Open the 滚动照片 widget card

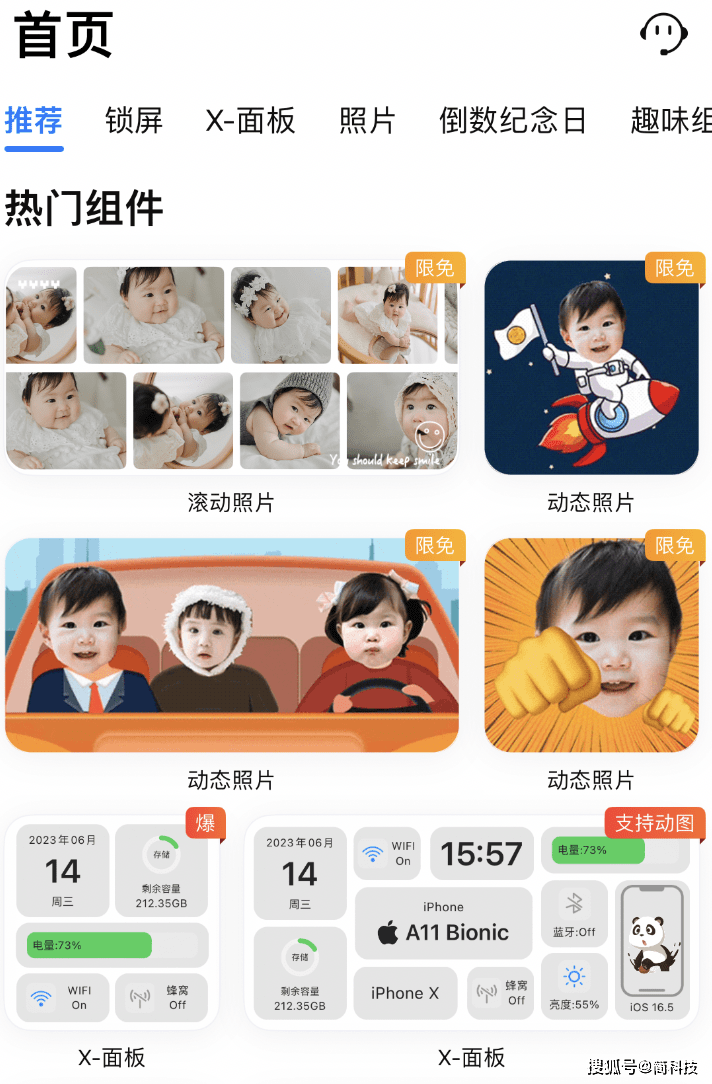pos(231,367)
